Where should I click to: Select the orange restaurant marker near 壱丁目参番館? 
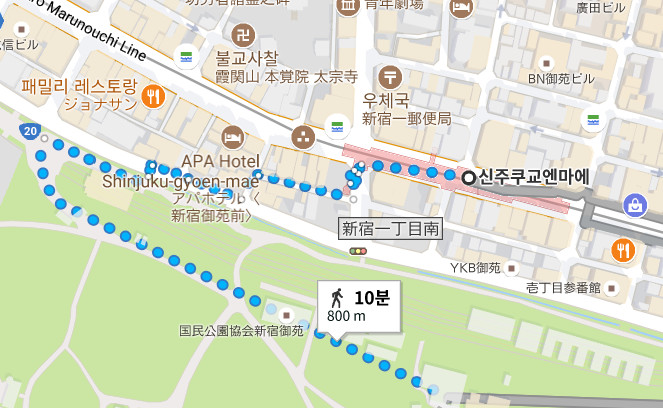click(x=625, y=250)
